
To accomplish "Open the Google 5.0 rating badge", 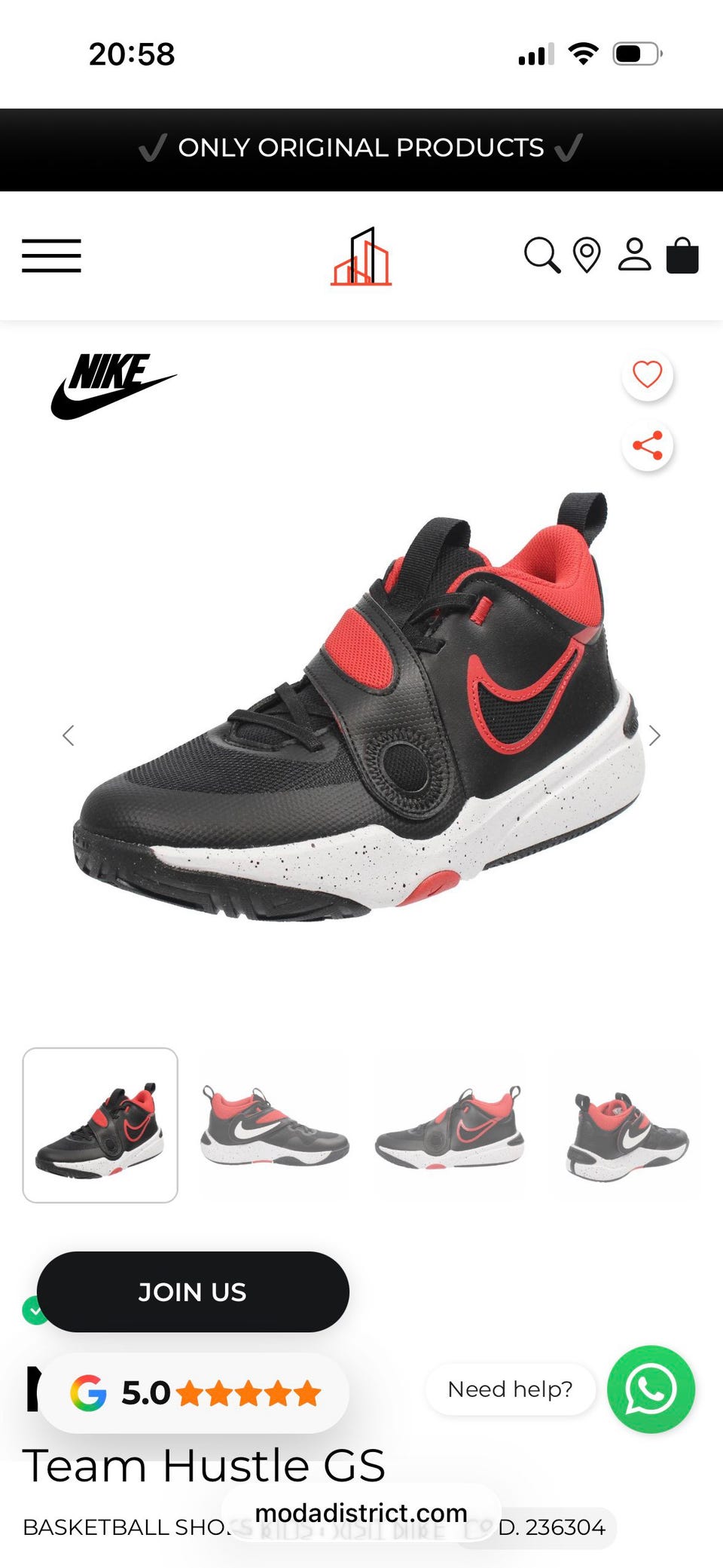I will pyautogui.click(x=194, y=1392).
